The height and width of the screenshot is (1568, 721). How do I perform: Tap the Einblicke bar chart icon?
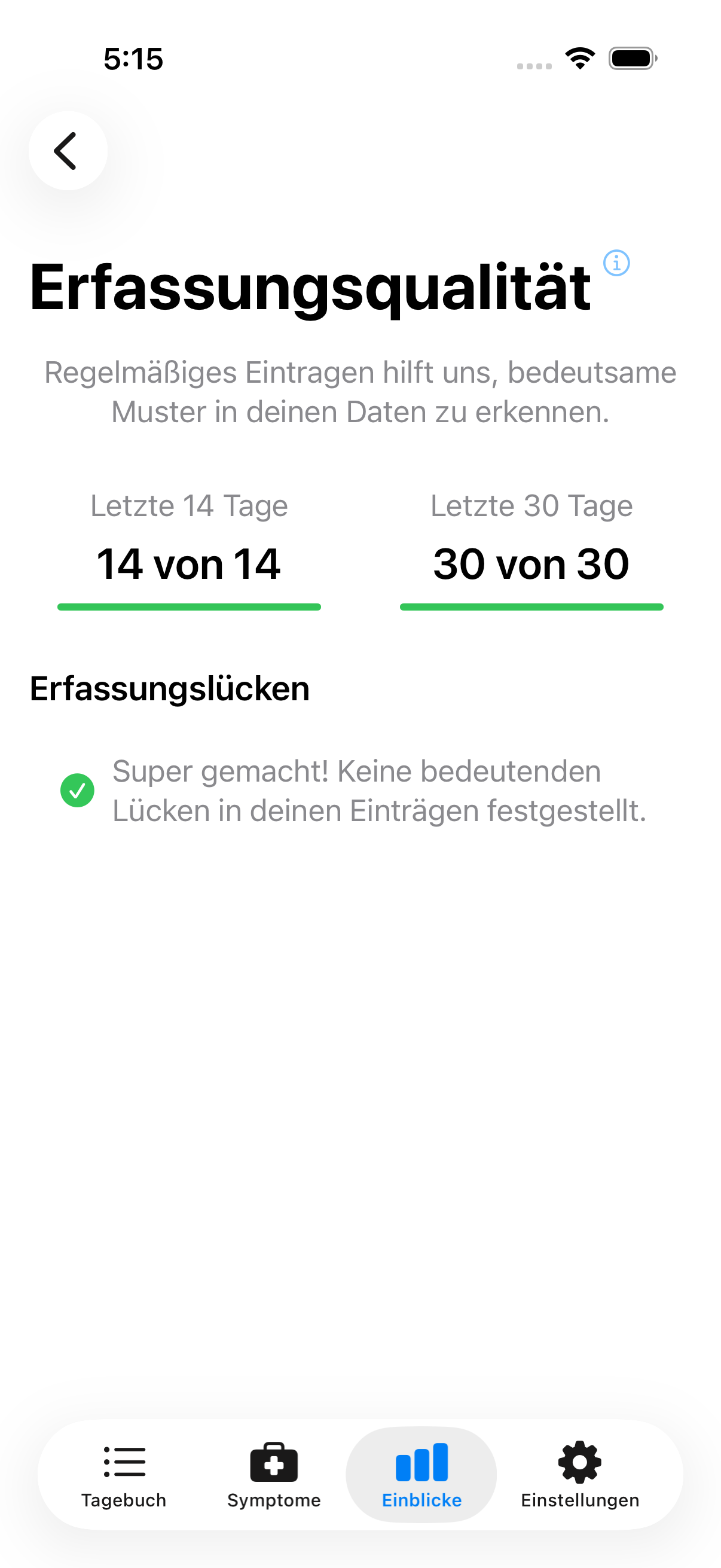(421, 1463)
